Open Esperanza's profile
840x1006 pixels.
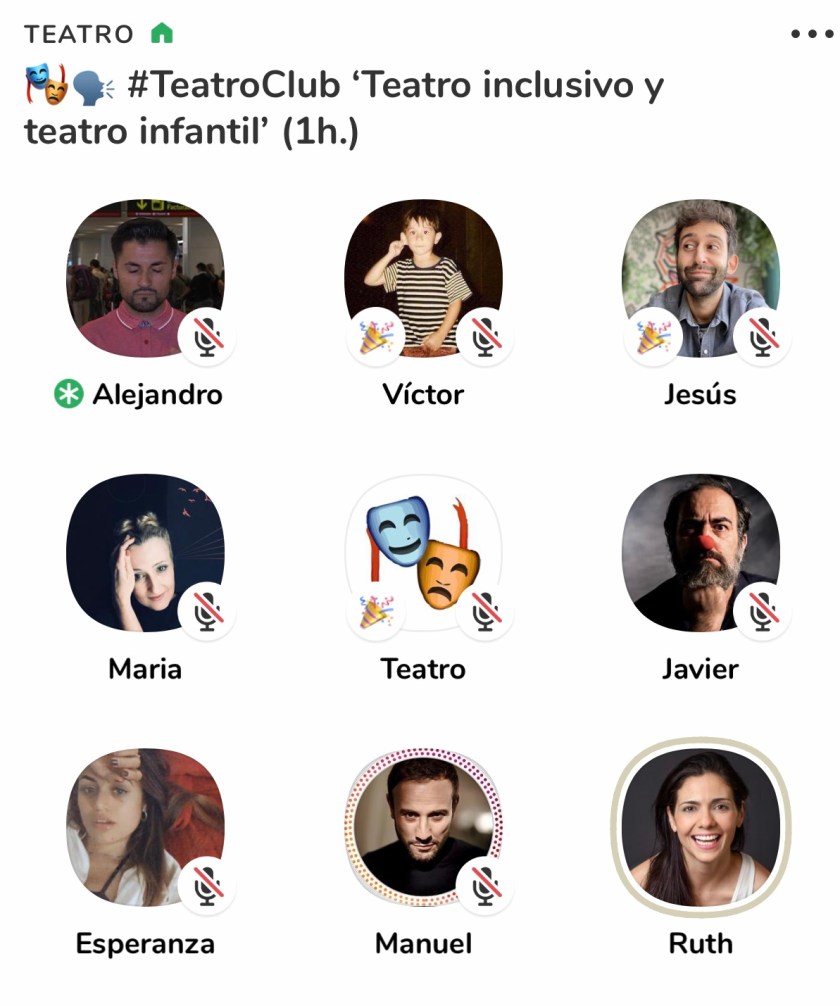click(x=145, y=827)
